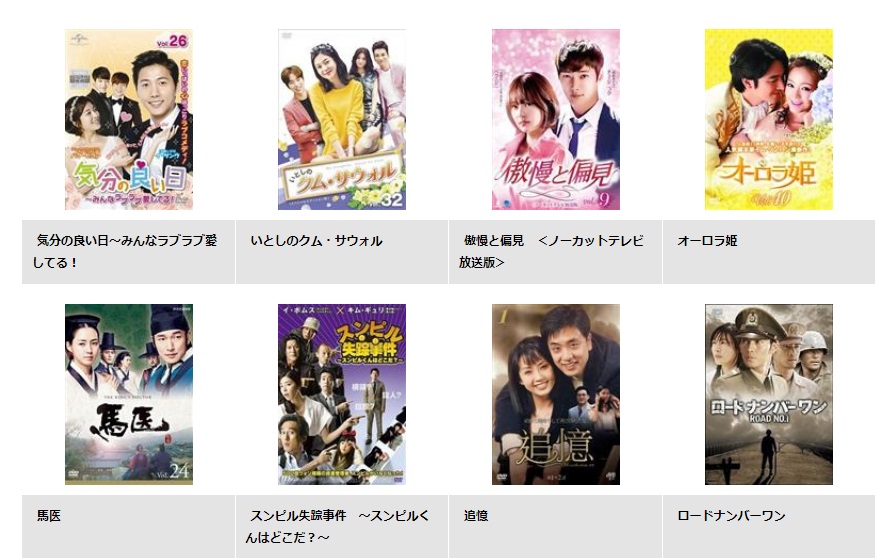Open the 馬医 drama cover
The image size is (877, 558).
click(x=129, y=394)
